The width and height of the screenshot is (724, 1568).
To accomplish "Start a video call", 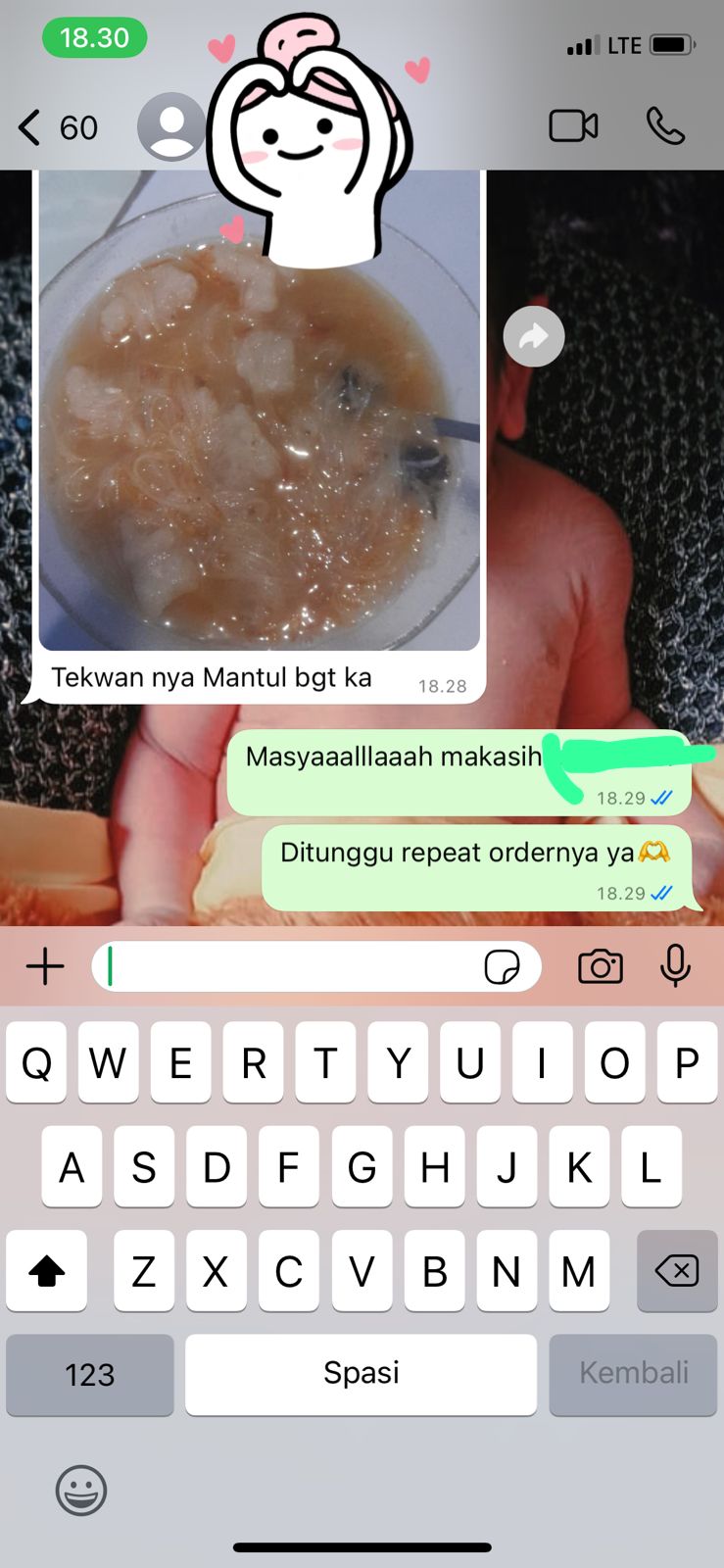I will (573, 126).
